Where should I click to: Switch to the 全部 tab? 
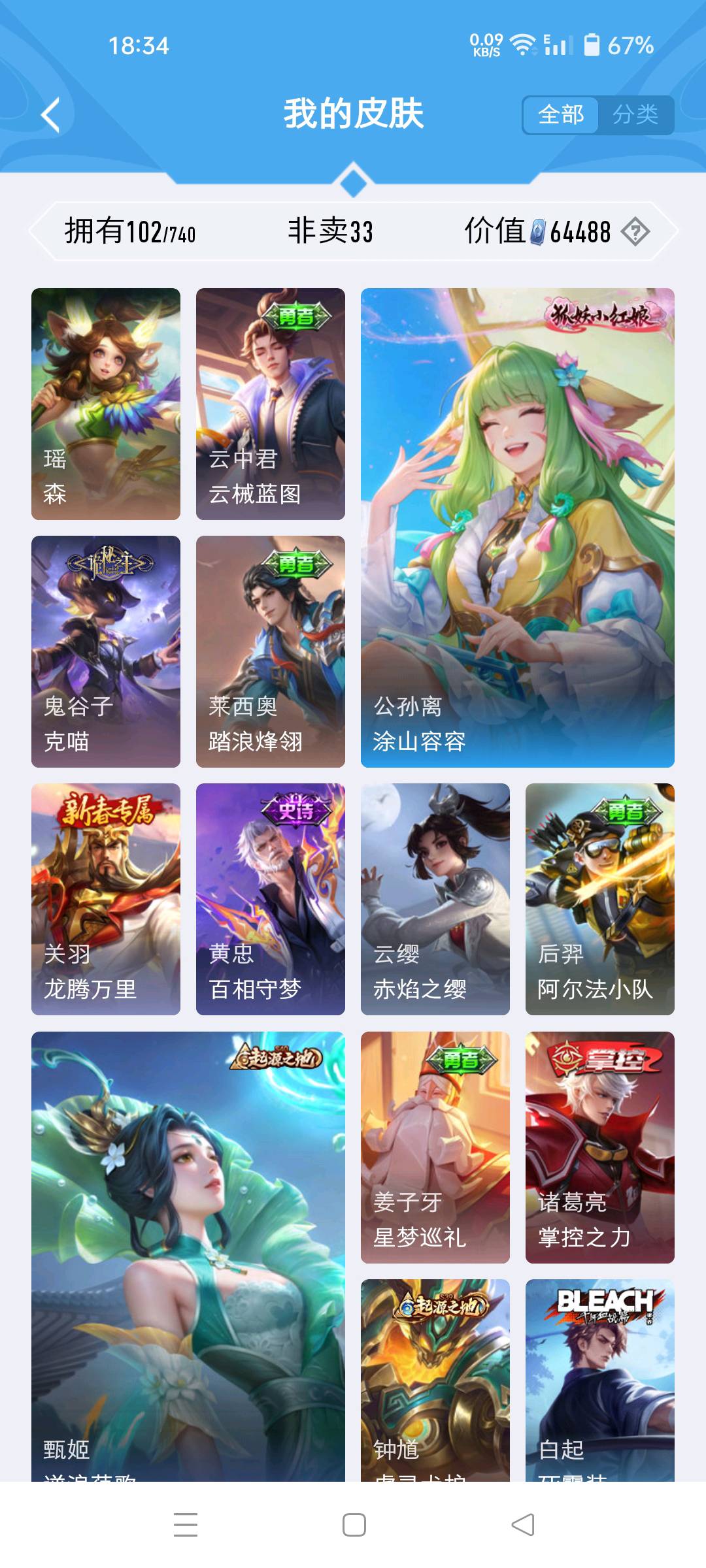[560, 116]
